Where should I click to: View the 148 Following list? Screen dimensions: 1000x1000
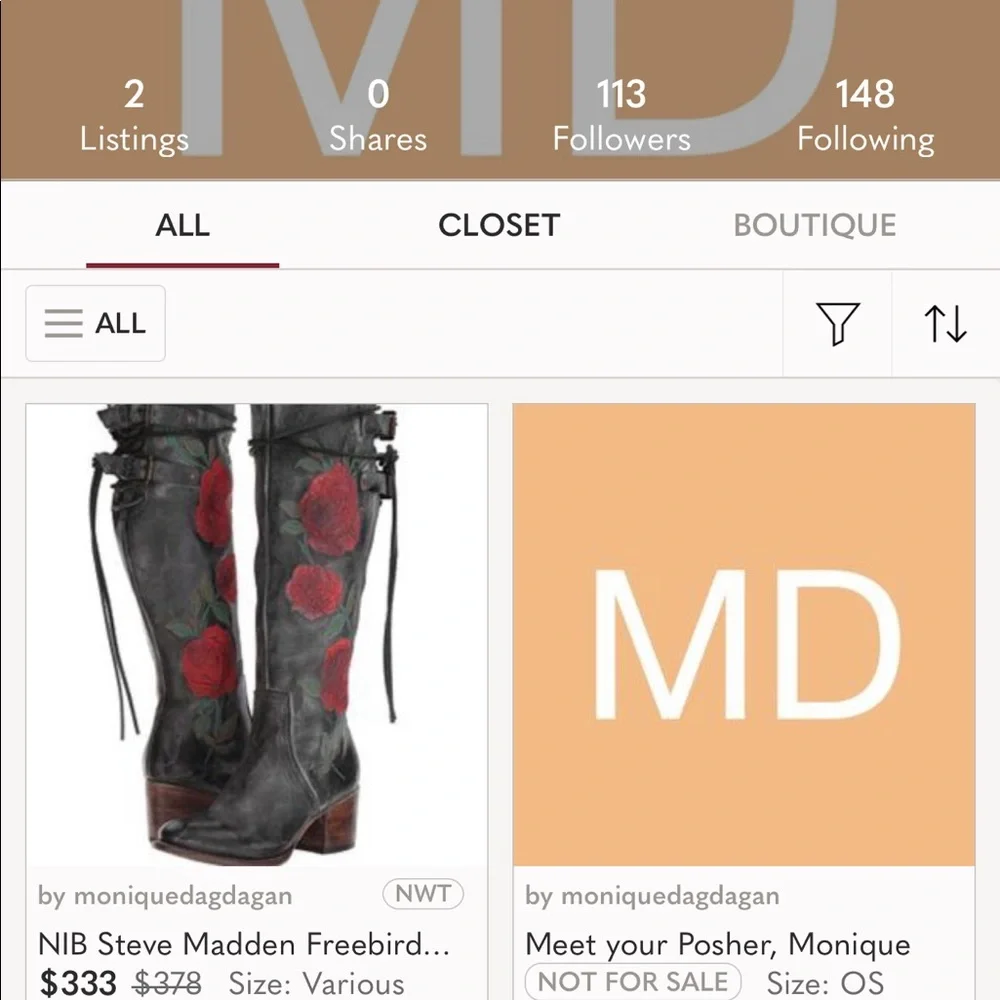tap(865, 116)
